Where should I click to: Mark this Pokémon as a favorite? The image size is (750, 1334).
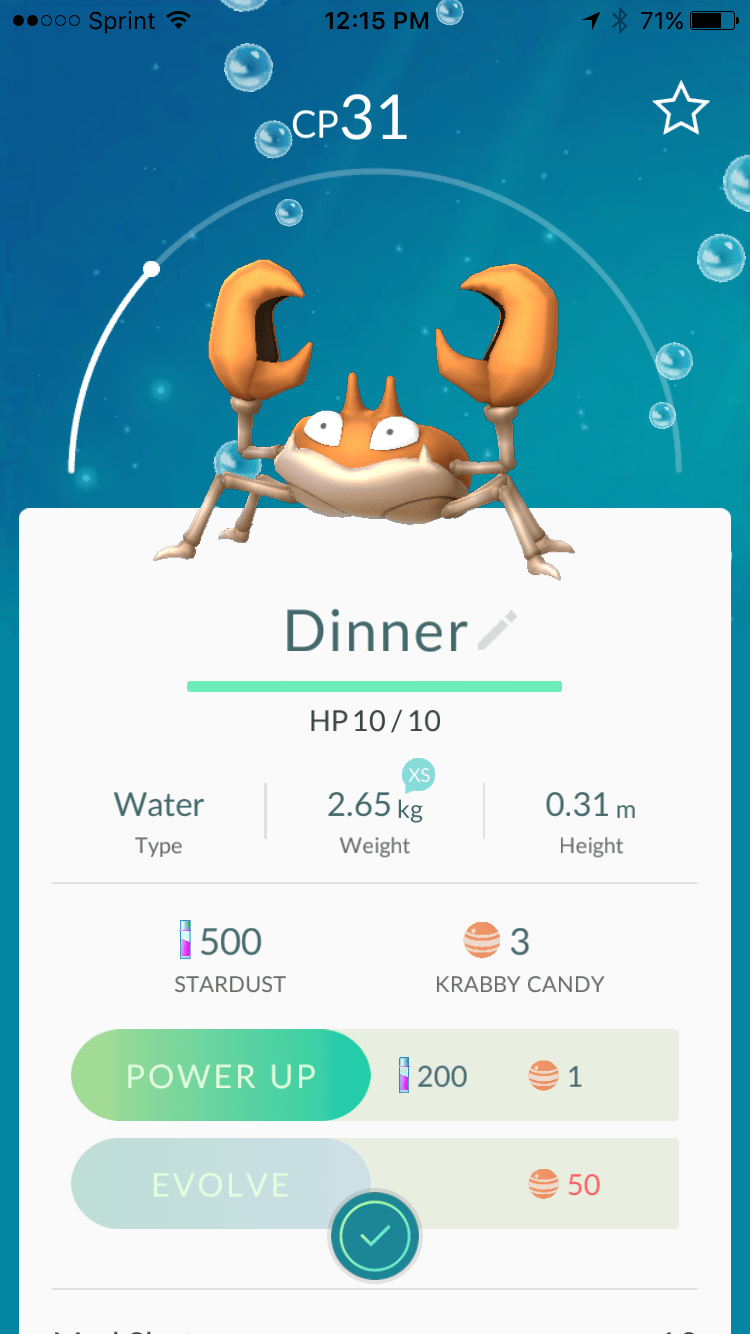click(681, 111)
